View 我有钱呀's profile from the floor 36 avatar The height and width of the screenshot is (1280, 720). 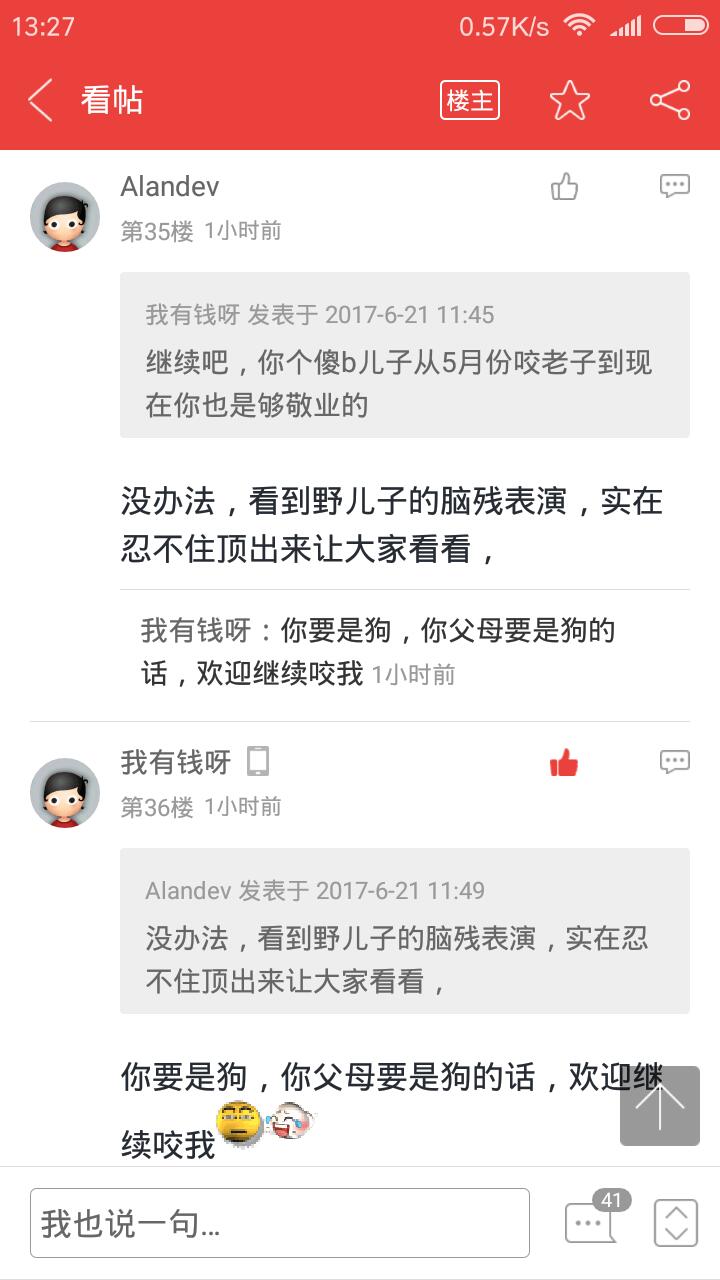coord(65,792)
